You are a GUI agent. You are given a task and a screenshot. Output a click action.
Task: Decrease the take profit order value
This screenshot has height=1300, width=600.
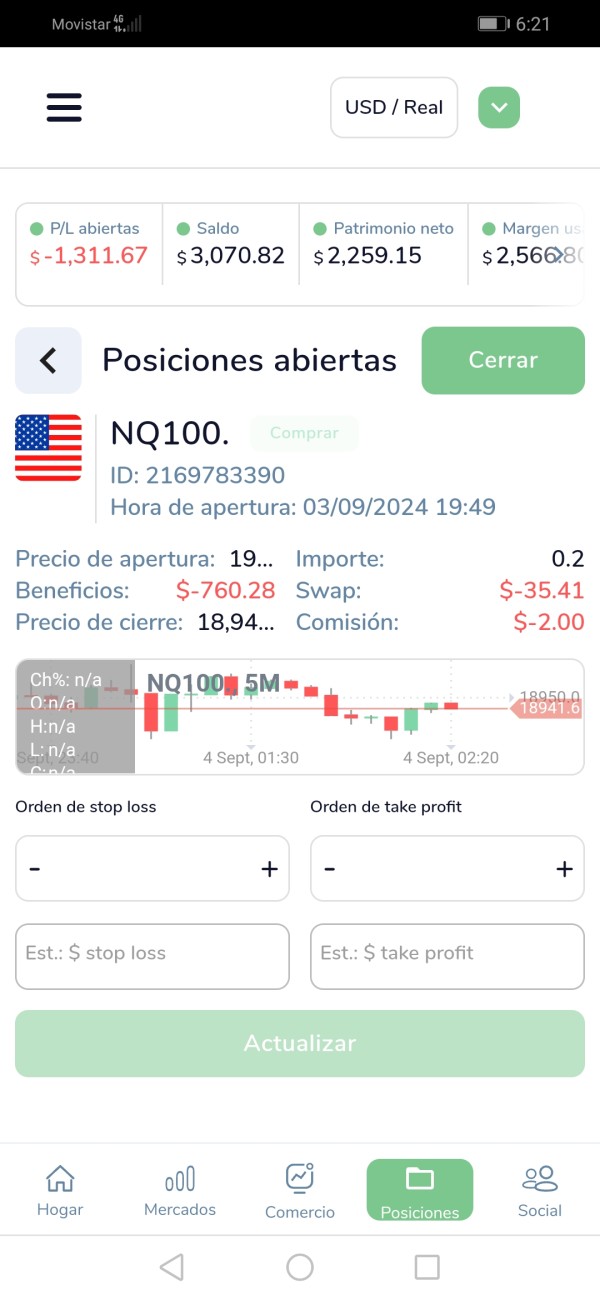[330, 869]
